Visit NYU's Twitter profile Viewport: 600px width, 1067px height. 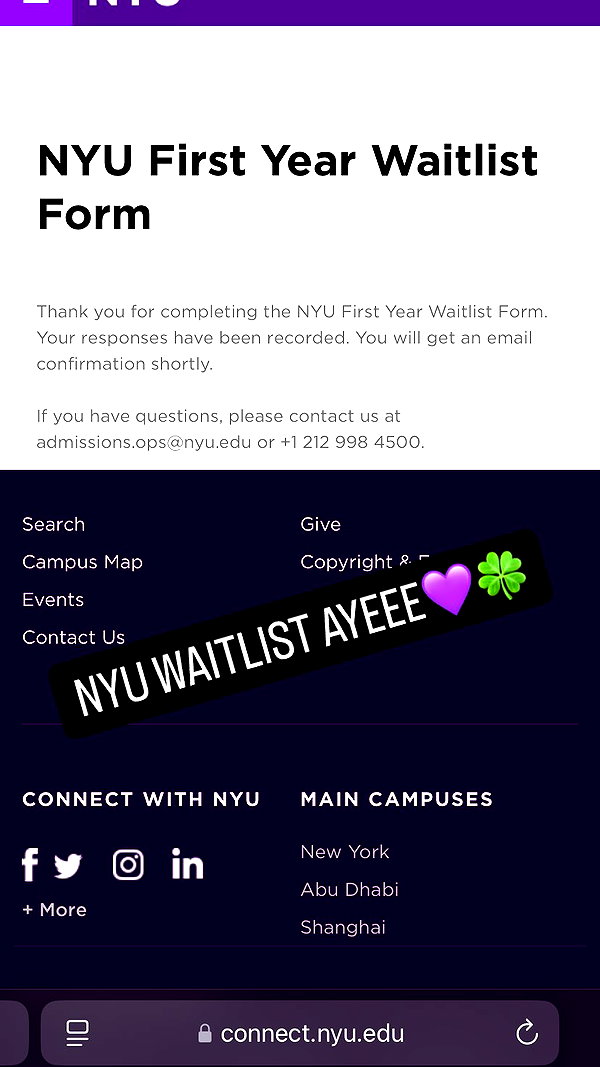[67, 866]
